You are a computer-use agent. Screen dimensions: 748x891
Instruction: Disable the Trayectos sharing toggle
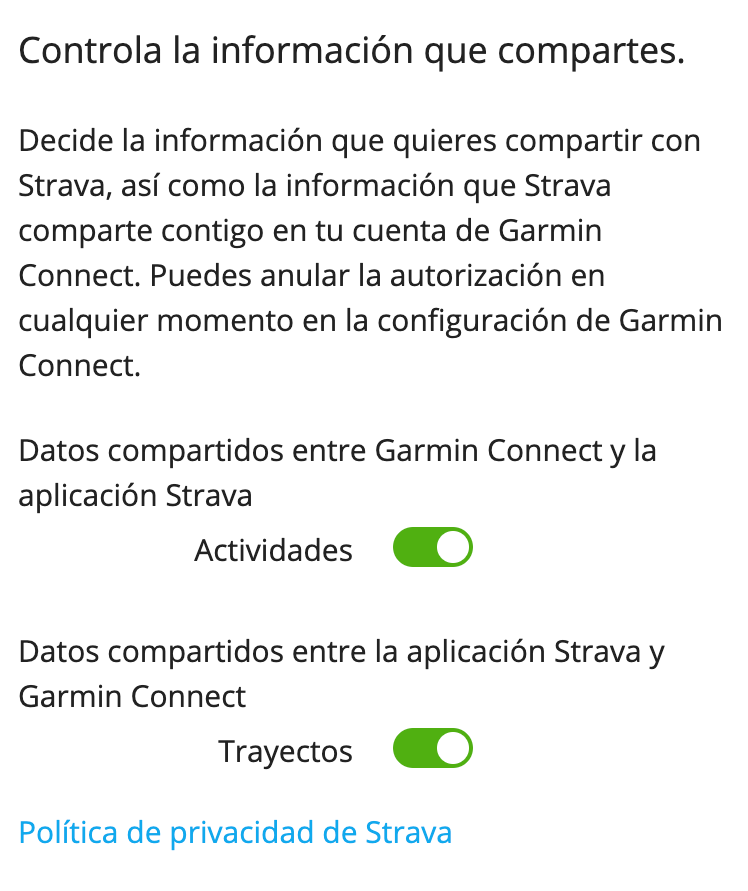click(432, 749)
